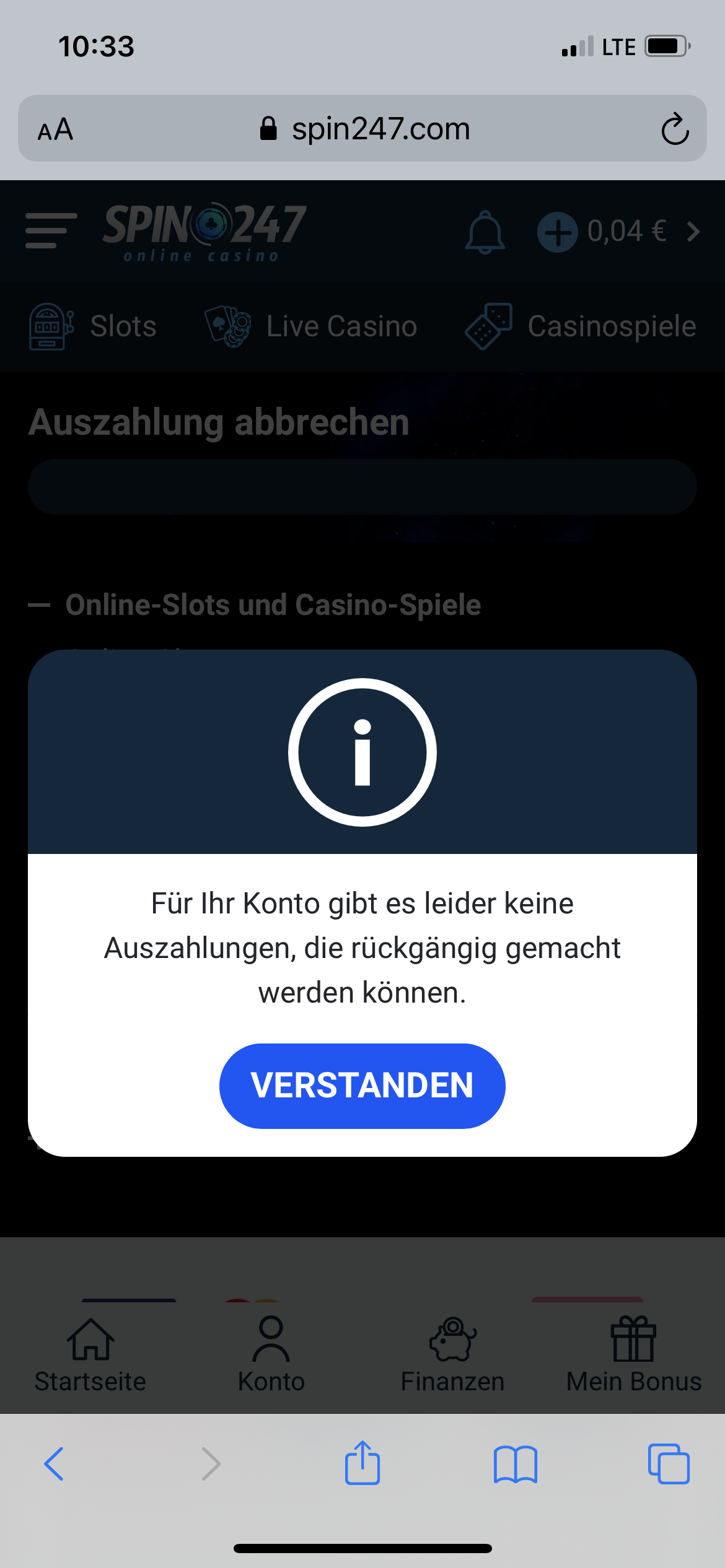Open Safari bookmarks
The height and width of the screenshot is (1568, 725).
coord(516,1464)
